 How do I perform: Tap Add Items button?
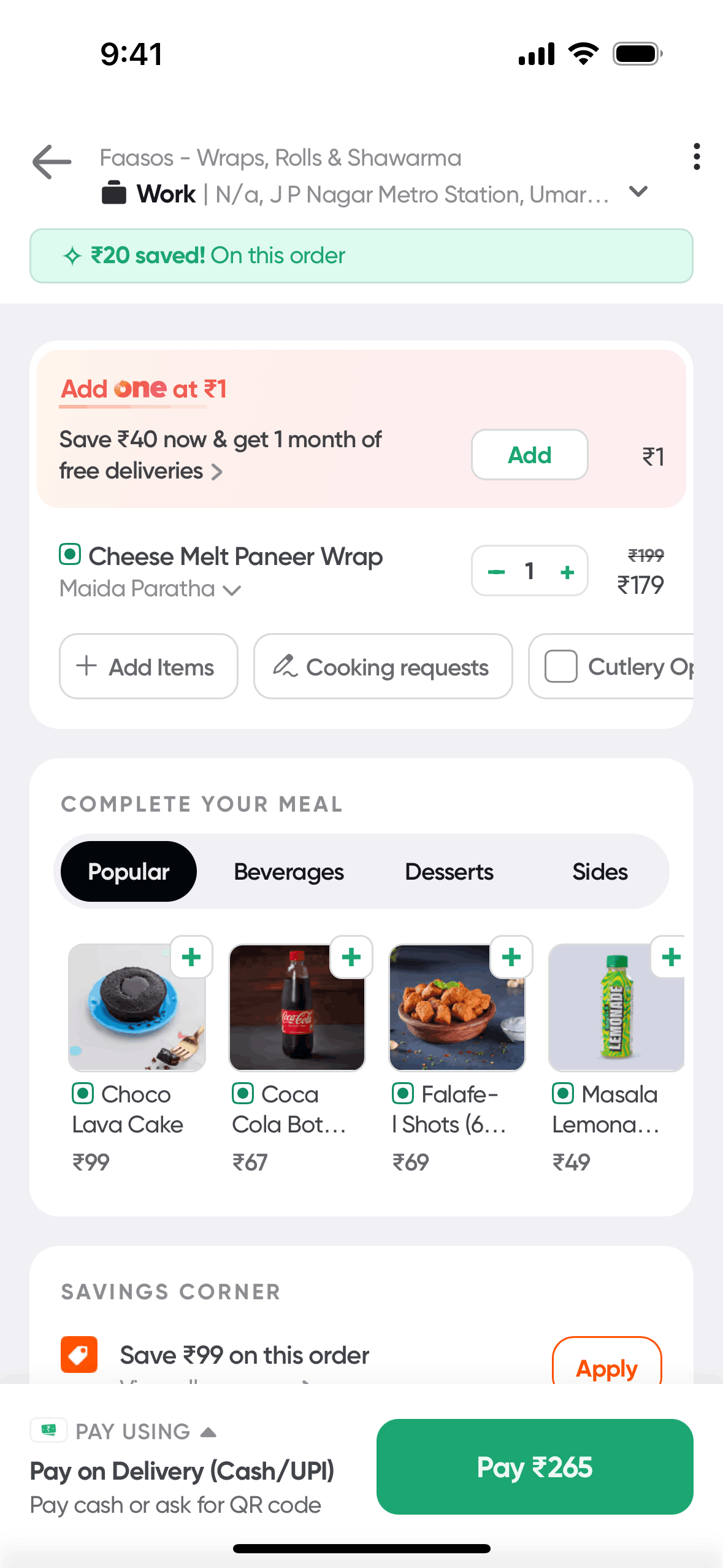click(x=148, y=666)
